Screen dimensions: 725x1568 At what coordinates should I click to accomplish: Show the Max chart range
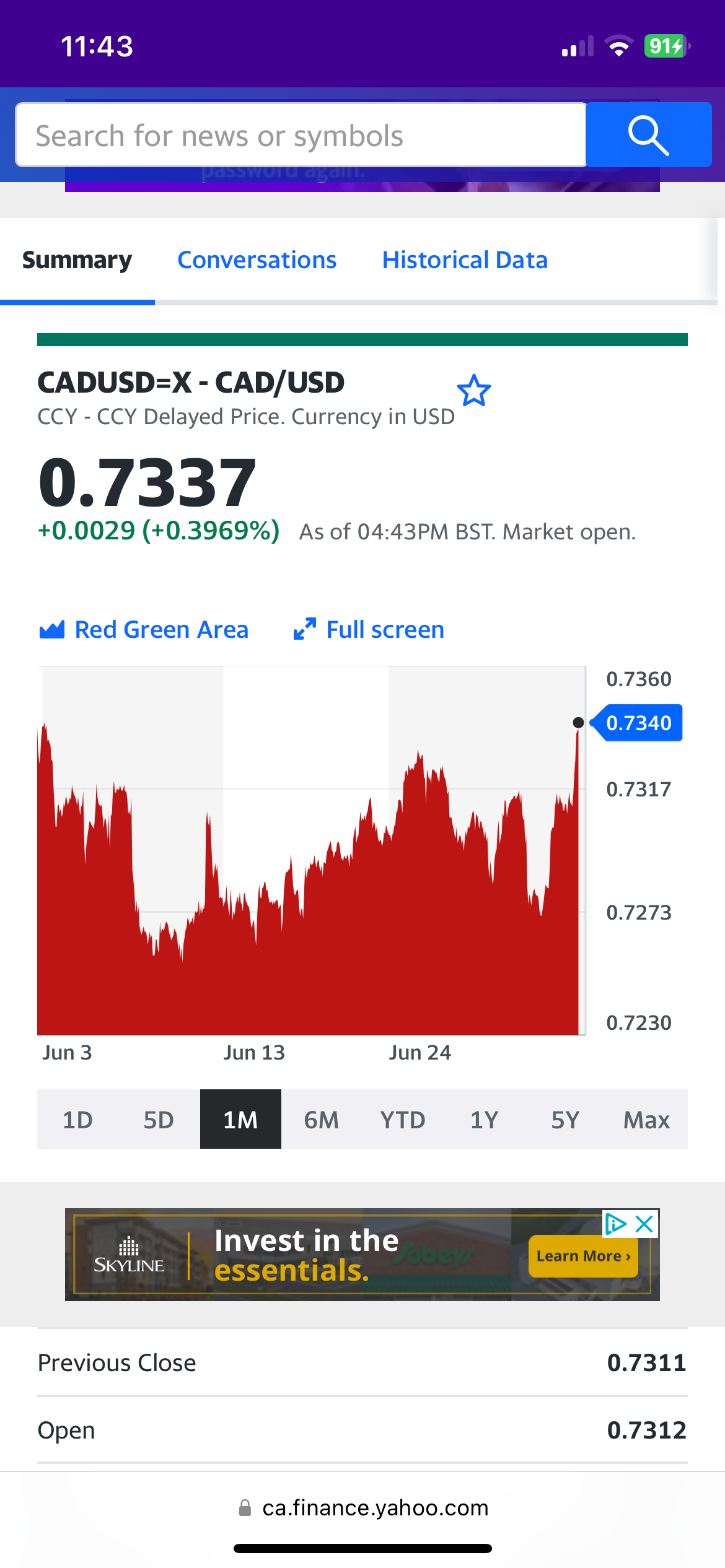(x=647, y=1119)
